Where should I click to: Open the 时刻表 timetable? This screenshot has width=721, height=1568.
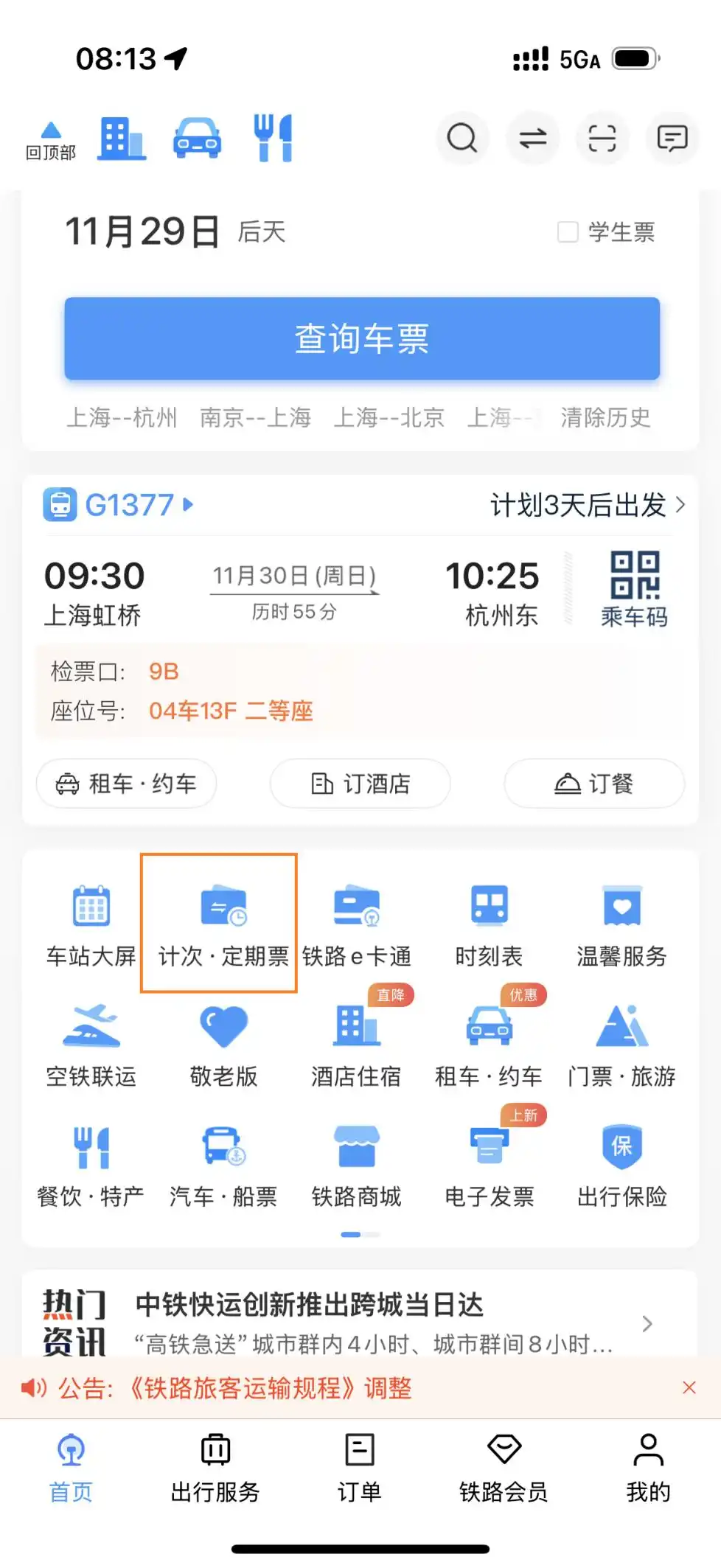point(489,921)
